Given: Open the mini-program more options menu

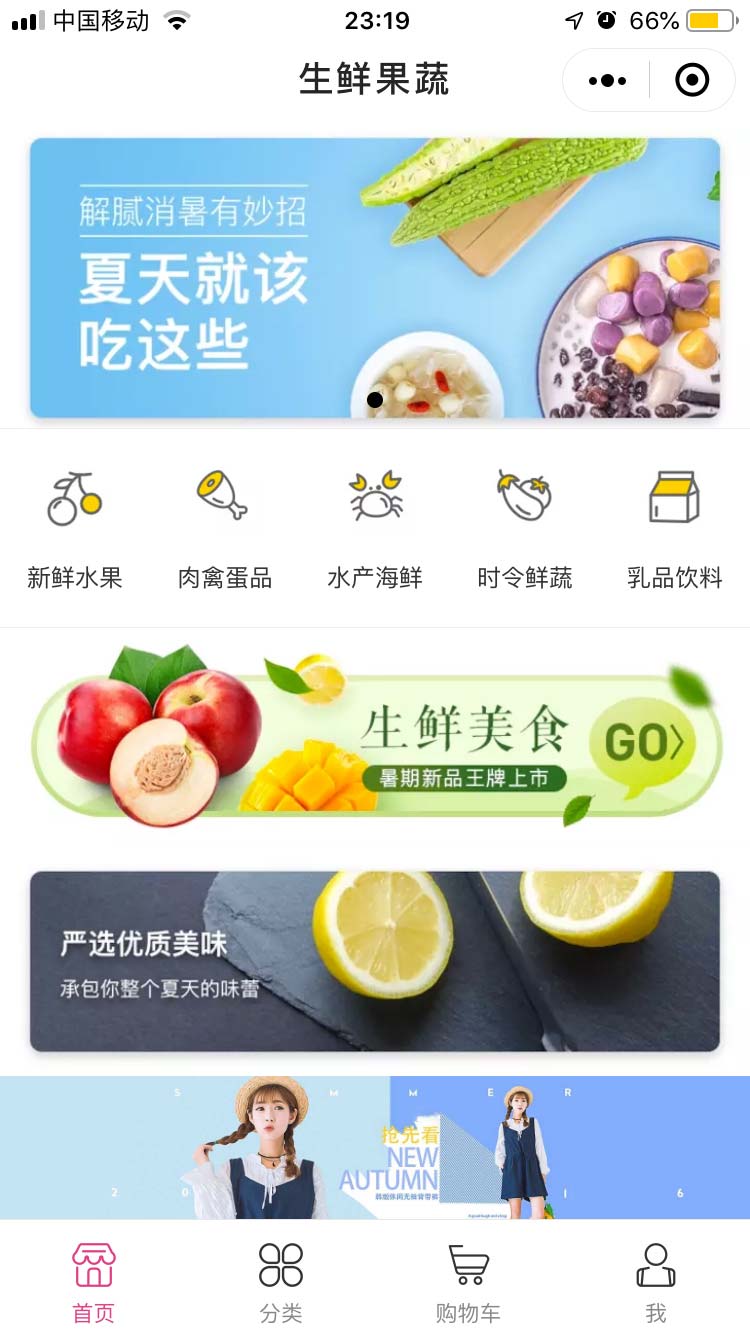Looking at the screenshot, I should [x=604, y=79].
